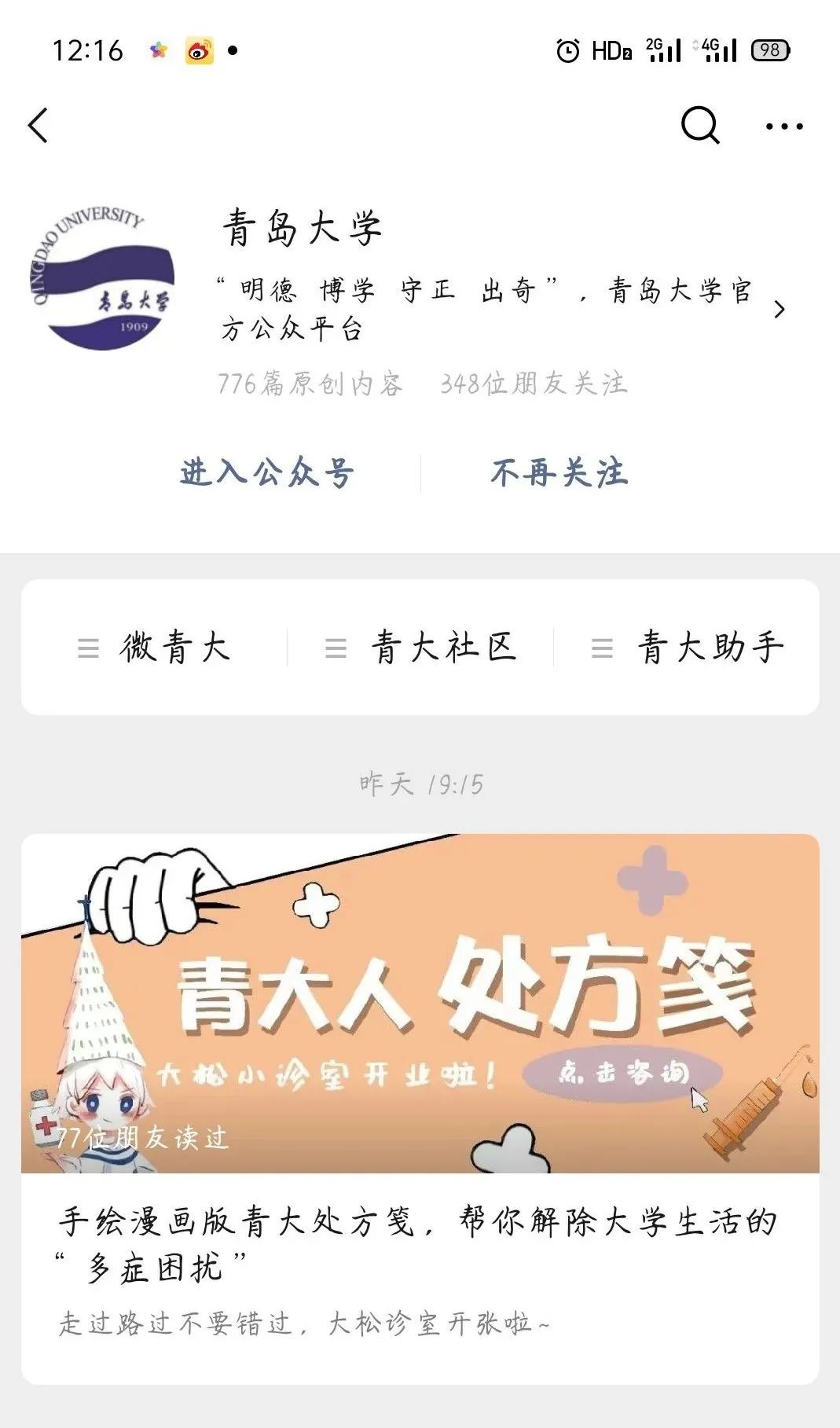This screenshot has width=840, height=1428.
Task: Open the 青大助手 menu
Action: [688, 648]
